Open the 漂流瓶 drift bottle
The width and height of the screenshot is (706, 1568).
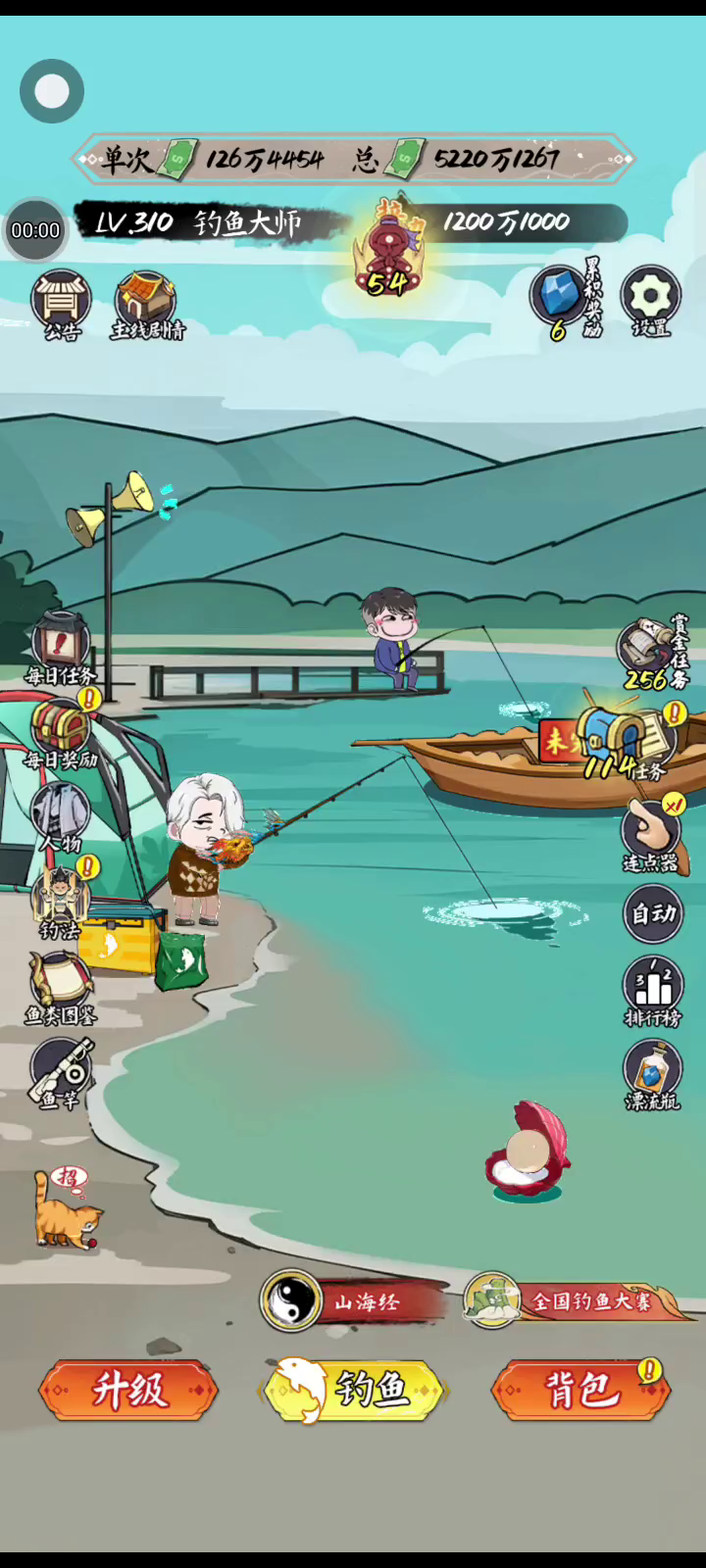(653, 1073)
